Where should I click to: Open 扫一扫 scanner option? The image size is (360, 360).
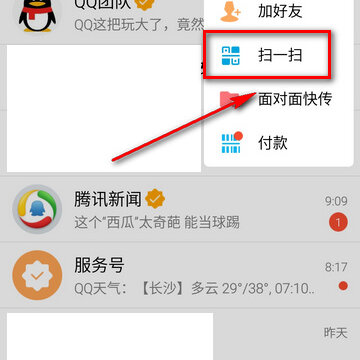(278, 55)
